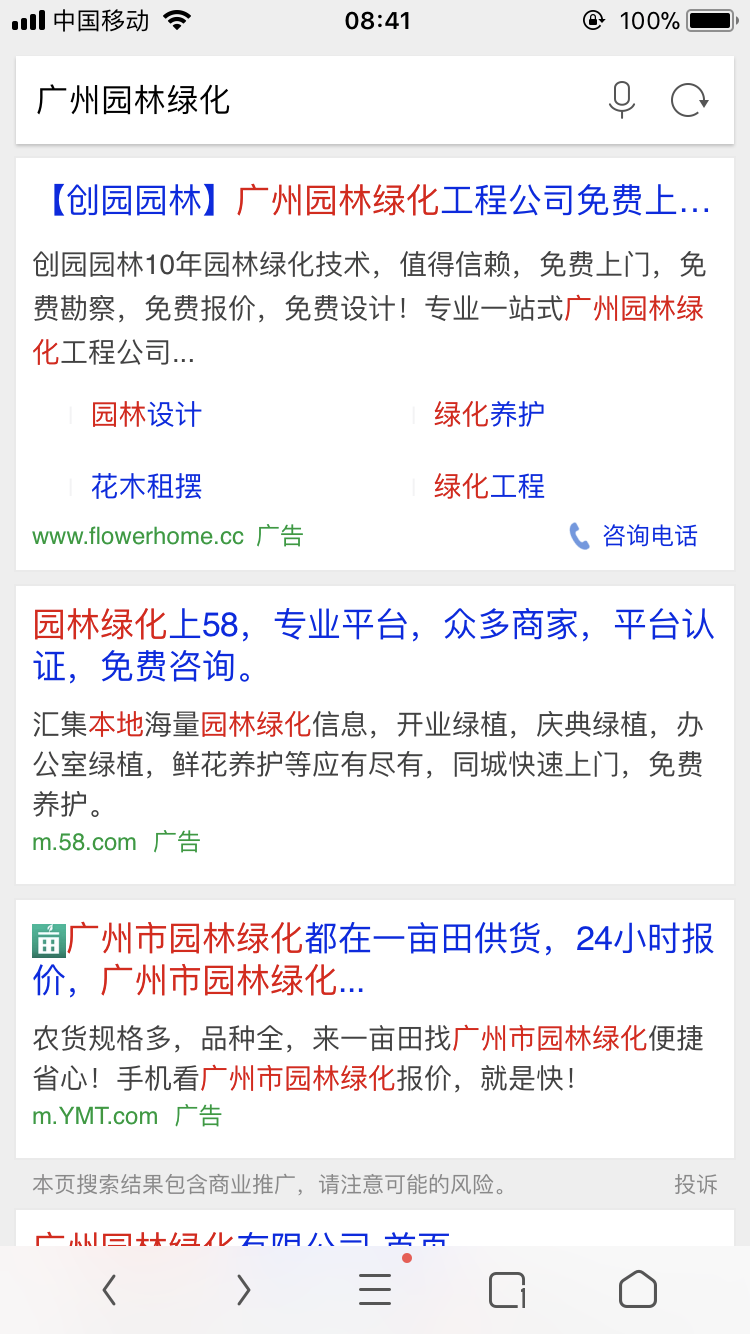Tap the refresh icon beside search bar
Image resolution: width=750 pixels, height=1334 pixels.
tap(688, 101)
